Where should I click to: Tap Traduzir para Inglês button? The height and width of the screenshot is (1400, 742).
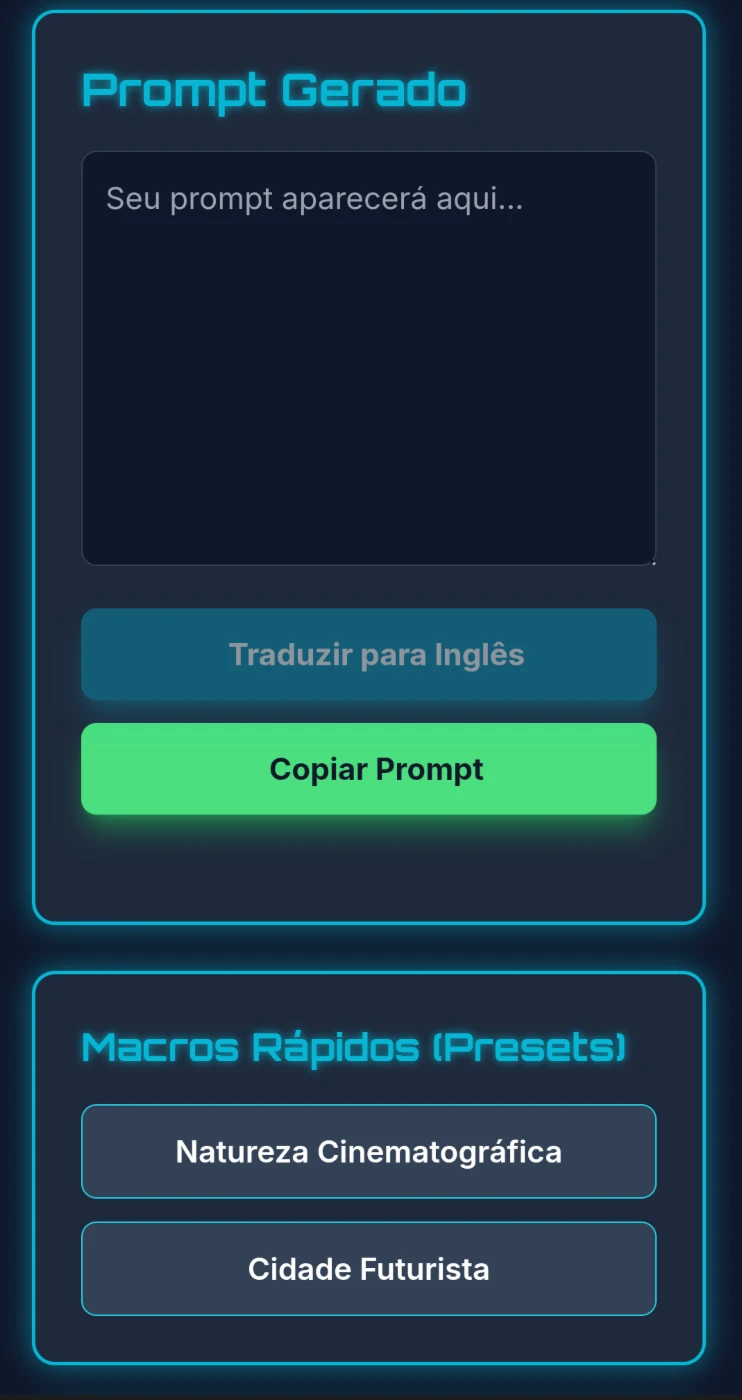[368, 654]
